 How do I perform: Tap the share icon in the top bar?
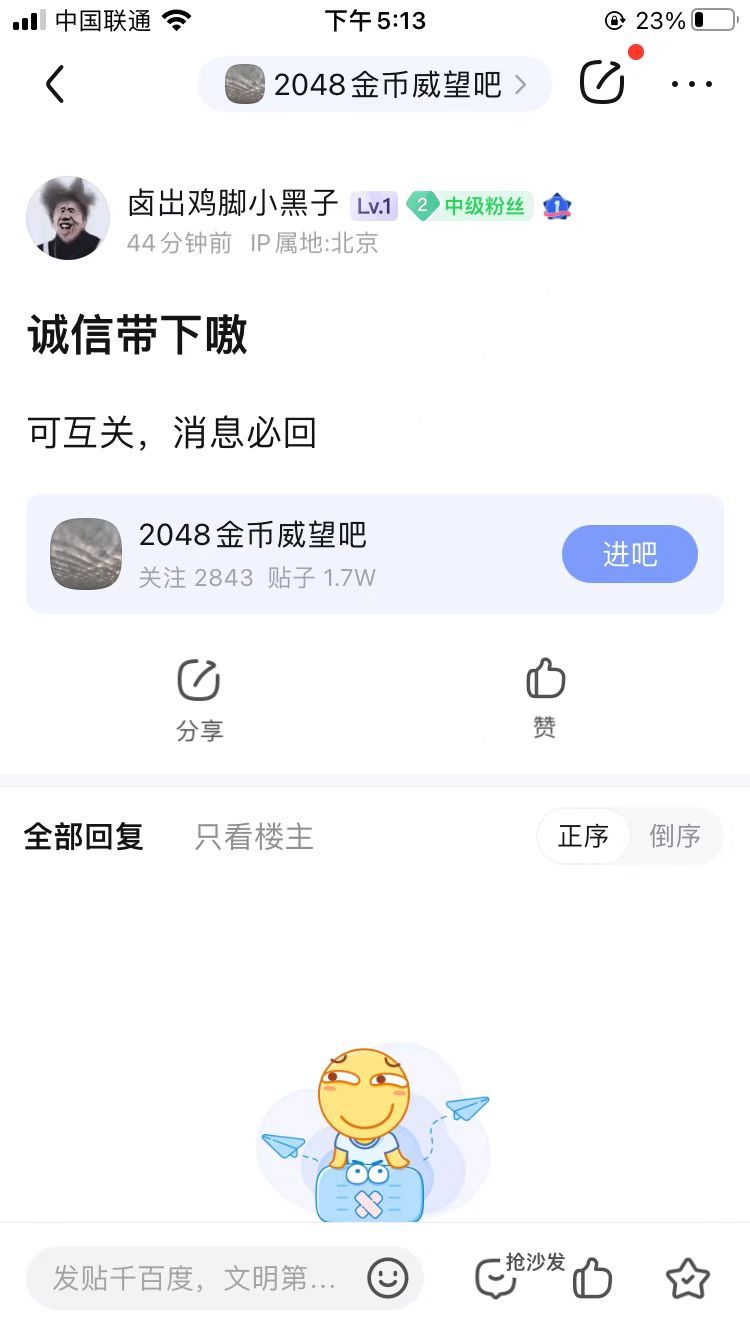[x=603, y=83]
